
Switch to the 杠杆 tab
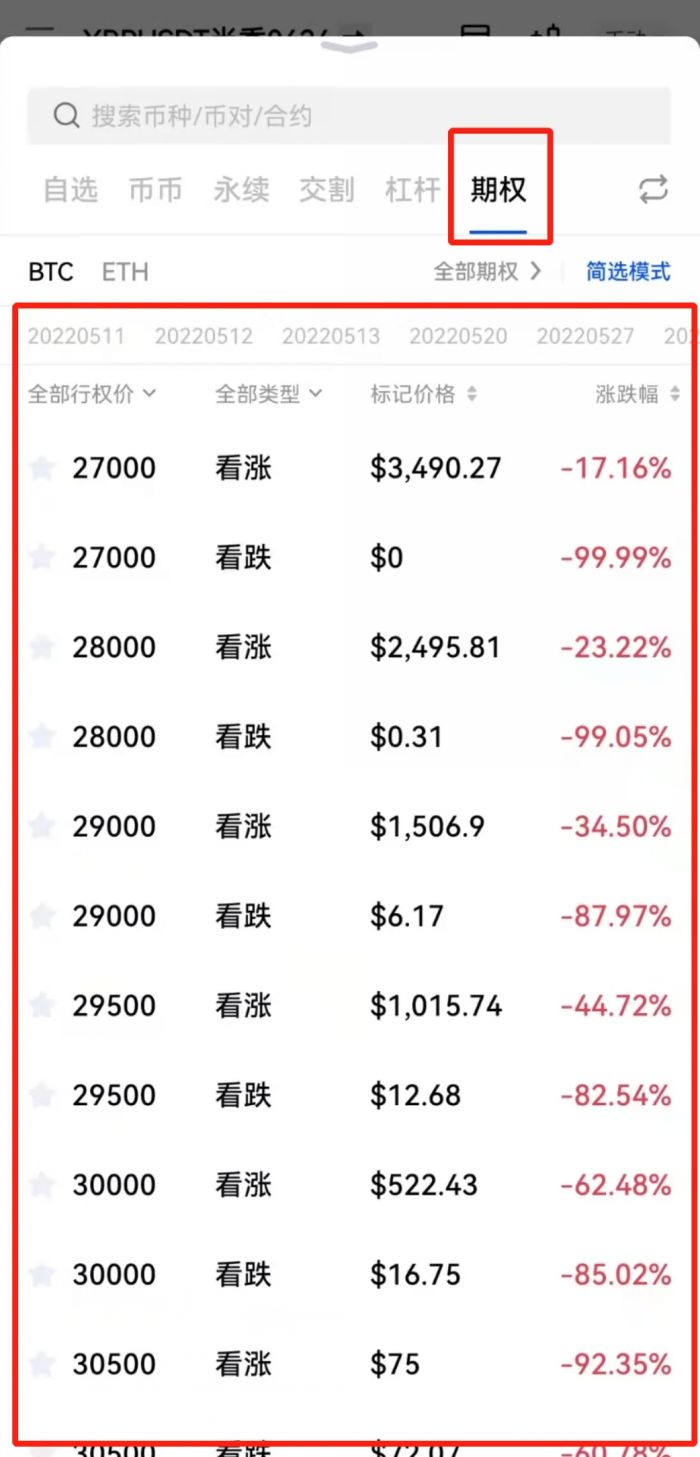(x=412, y=189)
